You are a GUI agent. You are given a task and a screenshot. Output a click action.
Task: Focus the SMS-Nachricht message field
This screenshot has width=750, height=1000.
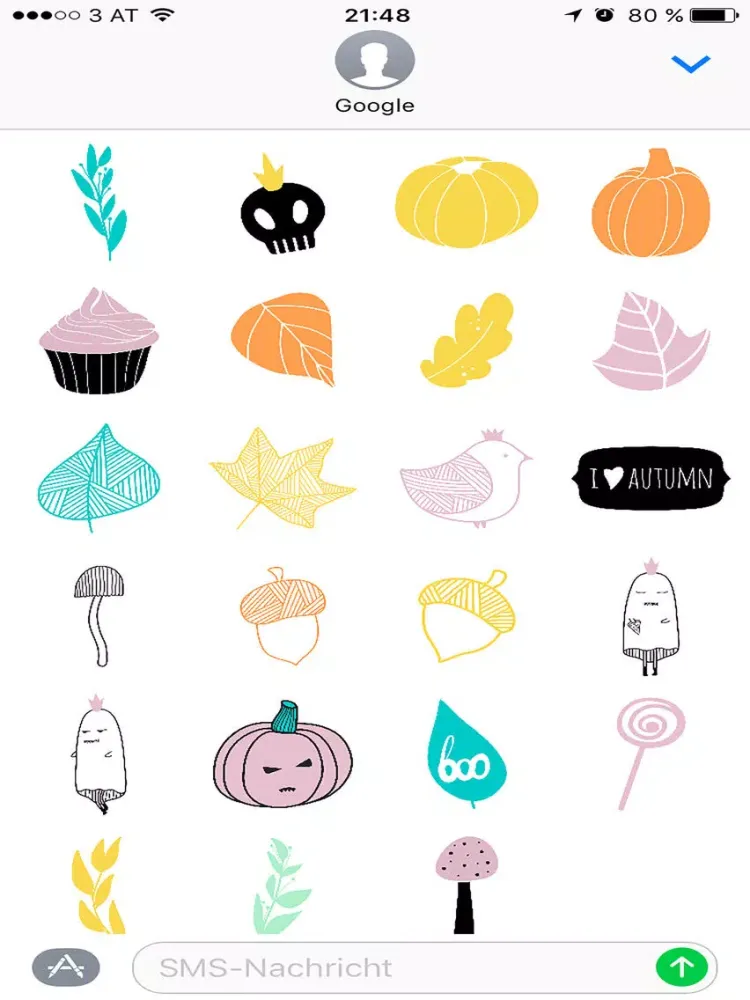click(x=390, y=967)
